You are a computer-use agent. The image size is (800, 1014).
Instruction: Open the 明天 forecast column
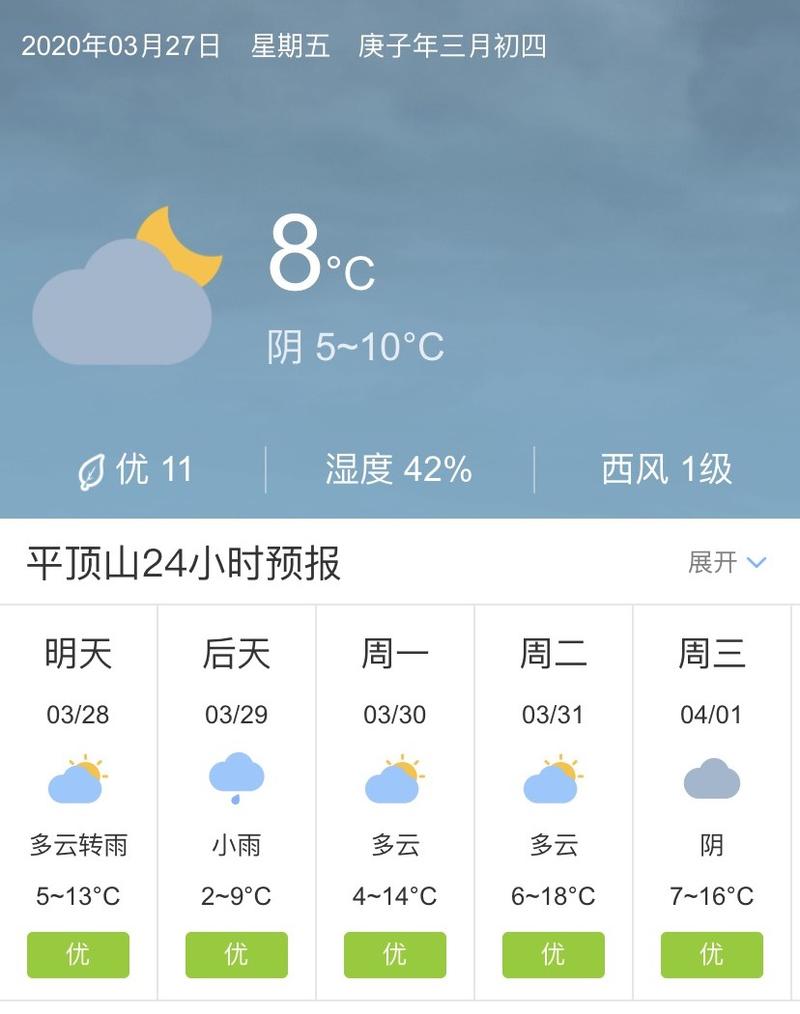79,654
